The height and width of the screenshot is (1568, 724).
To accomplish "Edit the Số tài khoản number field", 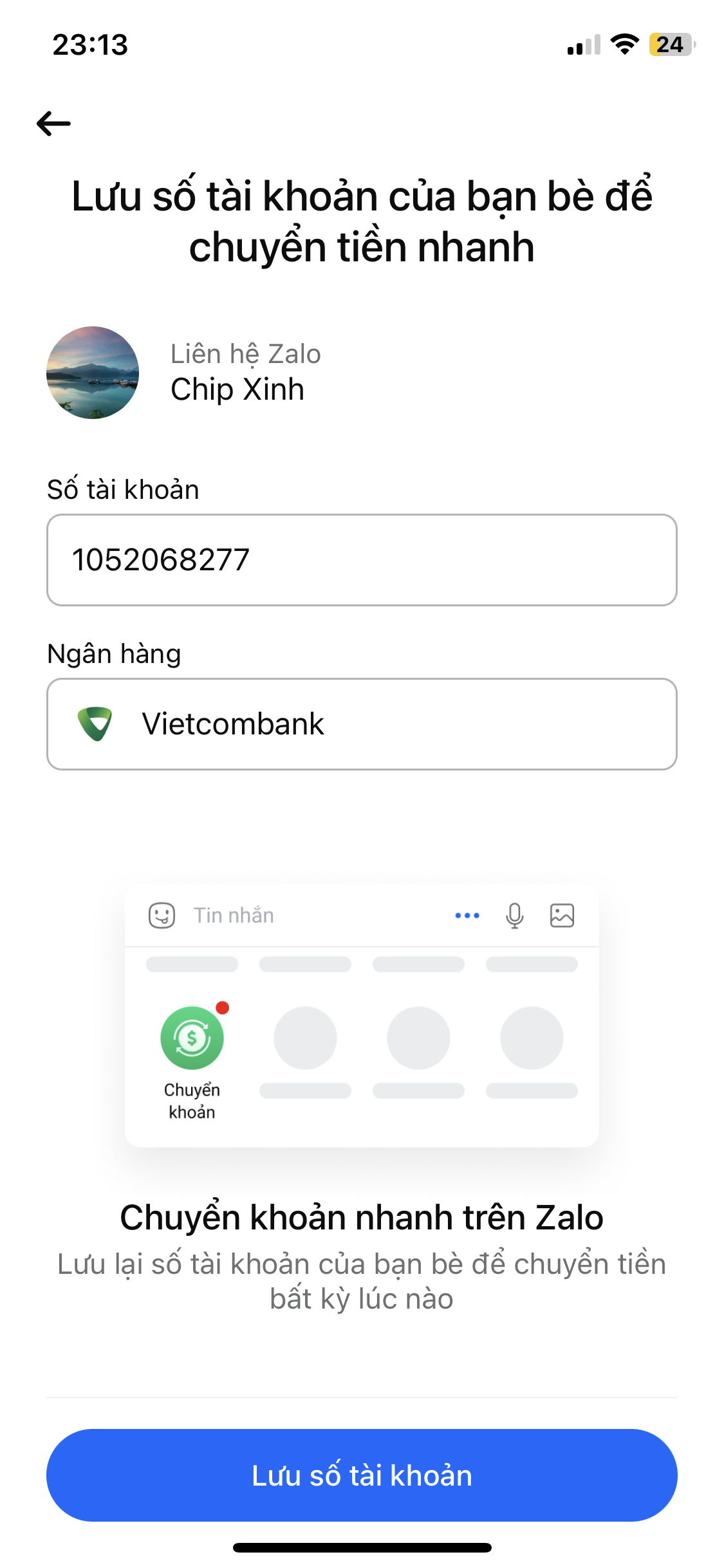I will coord(361,560).
